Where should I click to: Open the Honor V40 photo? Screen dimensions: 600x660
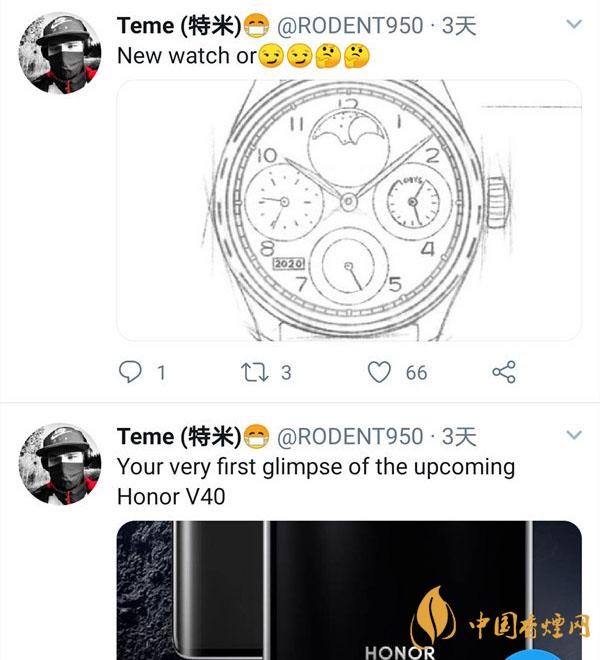pos(349,590)
